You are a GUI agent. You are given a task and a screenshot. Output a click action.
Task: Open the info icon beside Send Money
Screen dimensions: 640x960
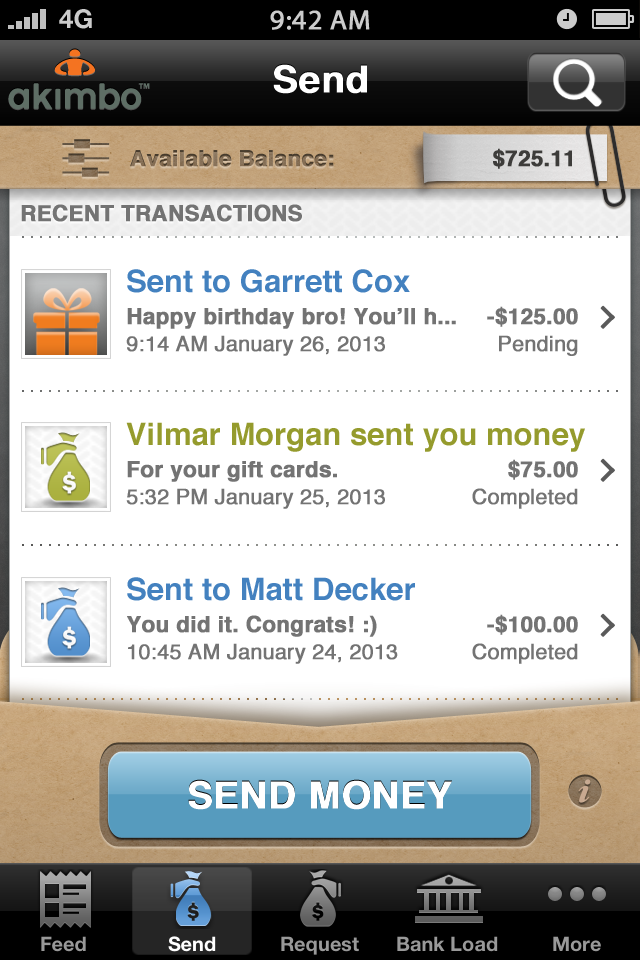click(585, 792)
